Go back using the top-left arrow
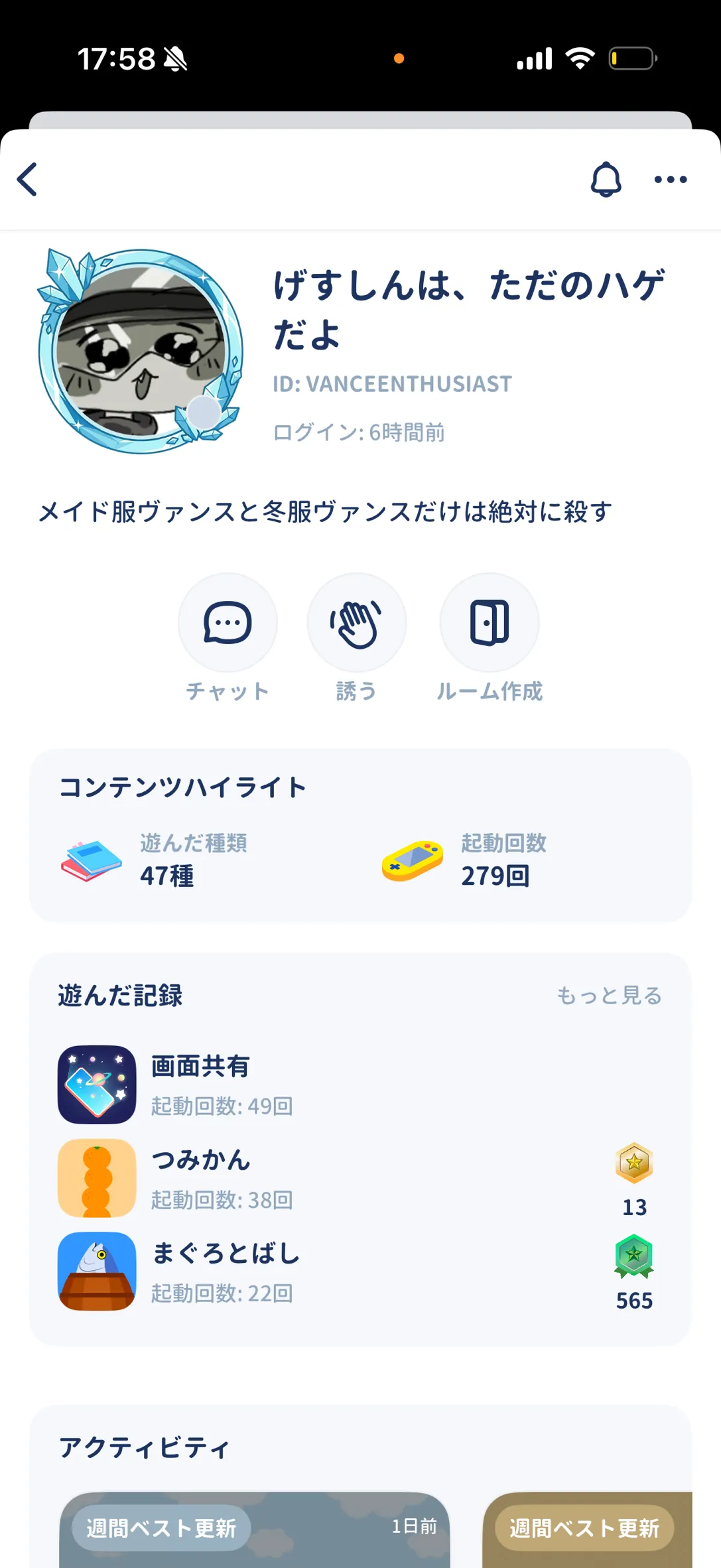This screenshot has width=721, height=1568. pyautogui.click(x=28, y=180)
